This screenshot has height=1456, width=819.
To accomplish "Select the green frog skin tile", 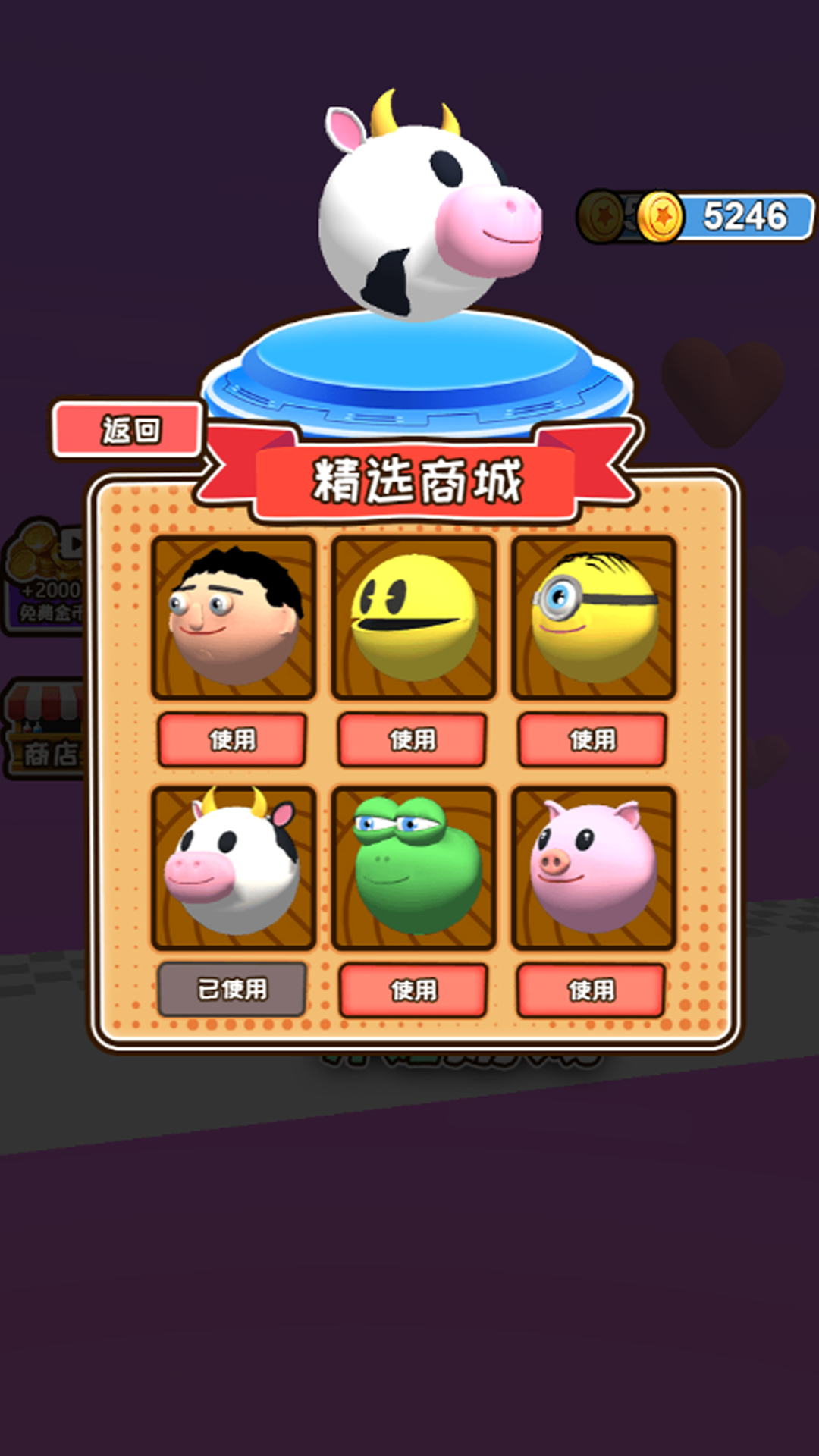I will tap(414, 868).
